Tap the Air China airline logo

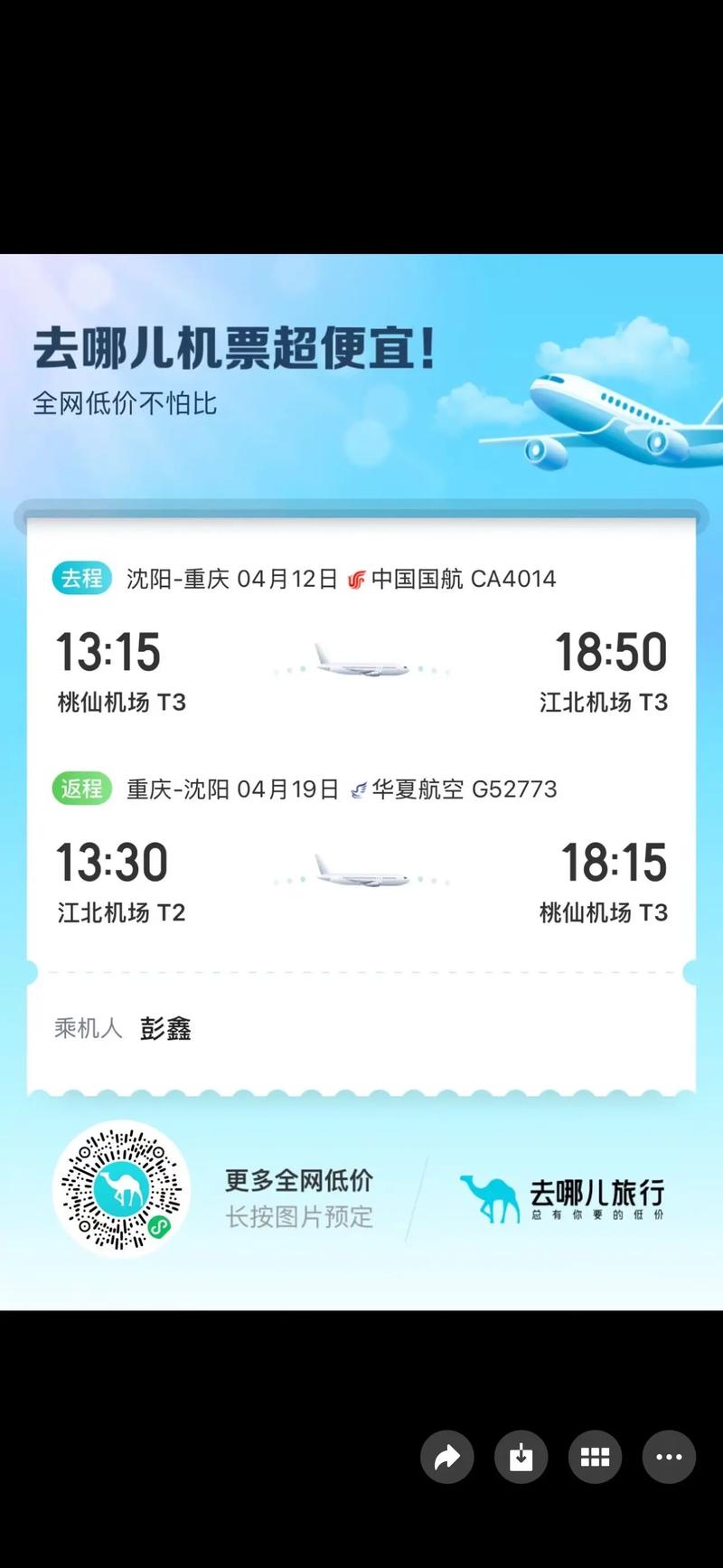click(x=359, y=579)
